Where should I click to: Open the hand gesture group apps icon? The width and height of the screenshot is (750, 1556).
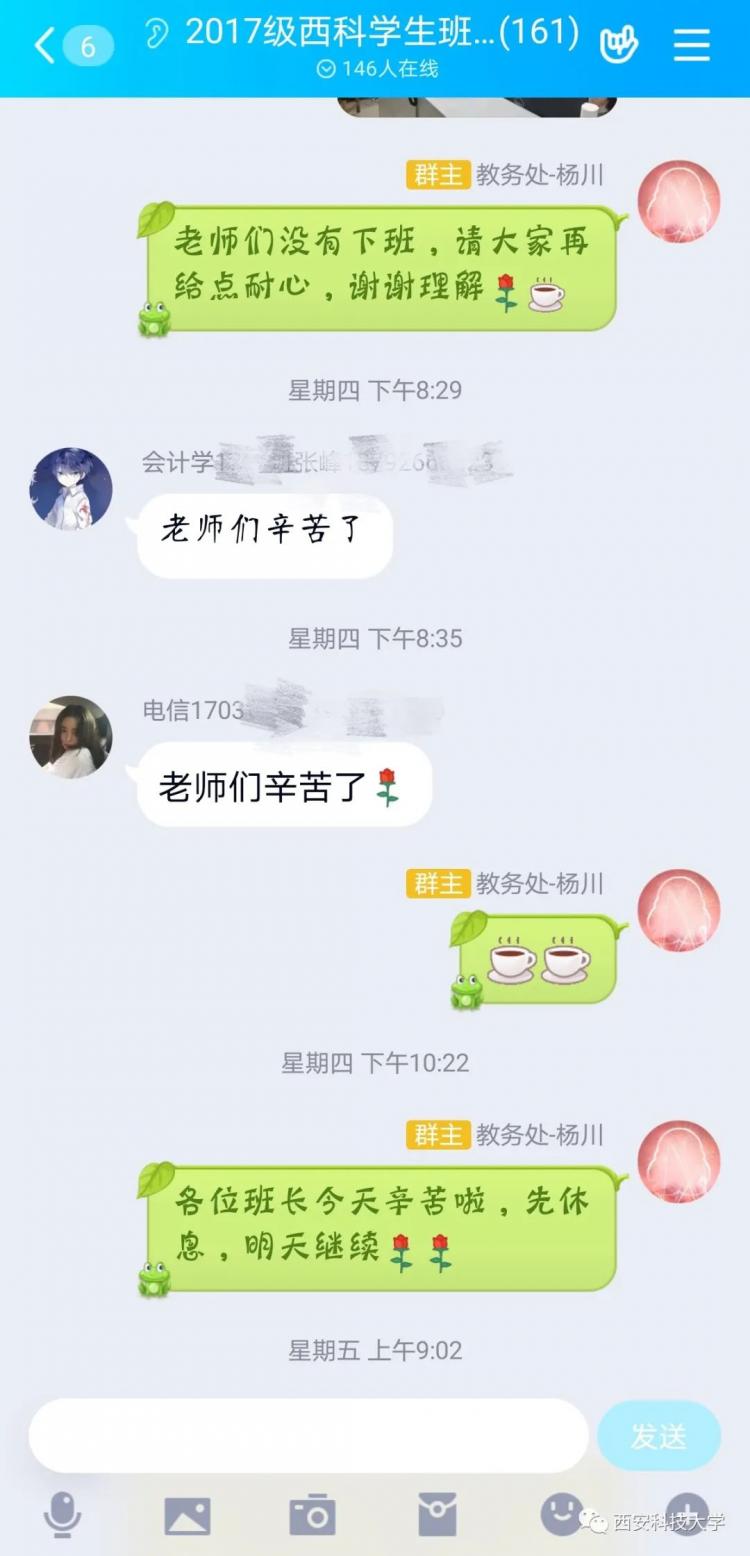click(618, 45)
